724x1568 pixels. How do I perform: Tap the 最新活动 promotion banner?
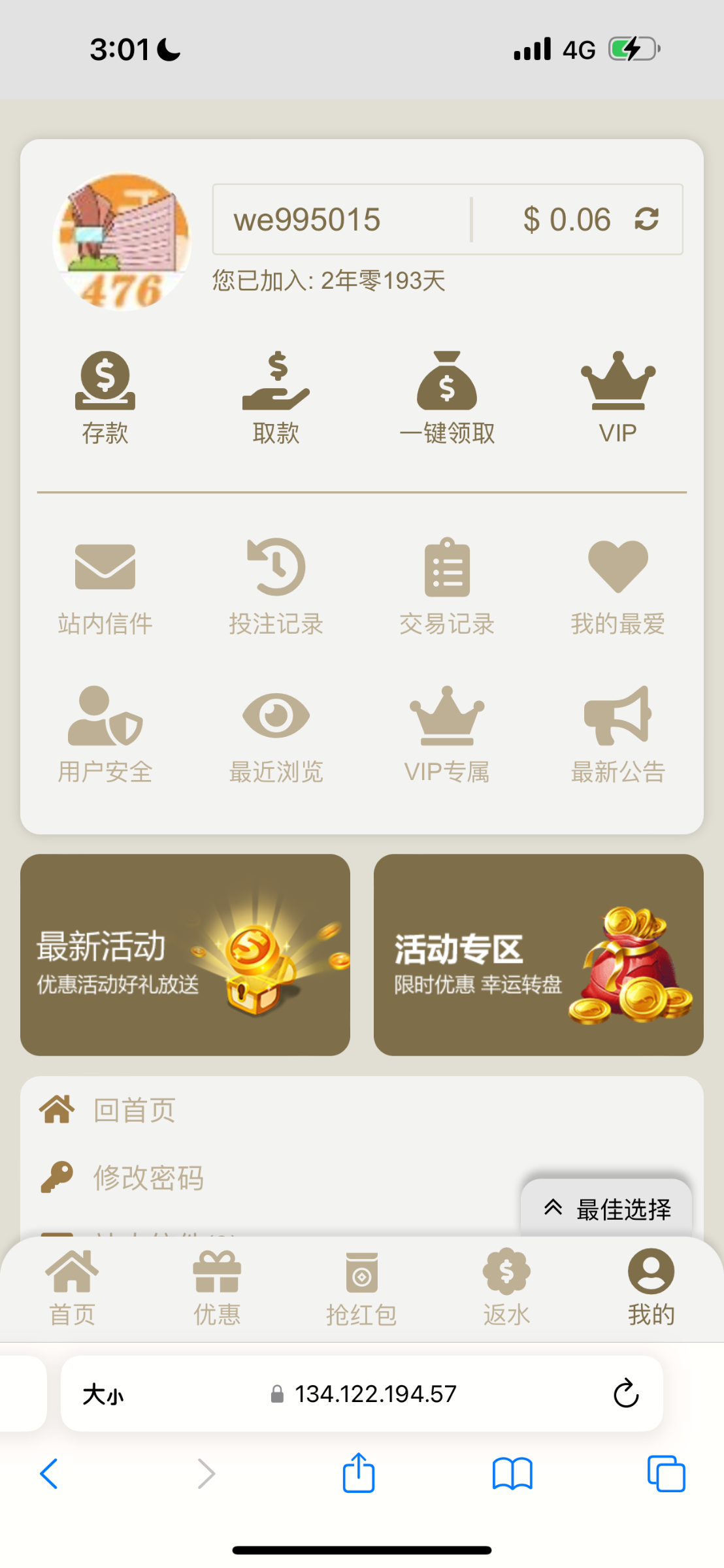pos(186,956)
